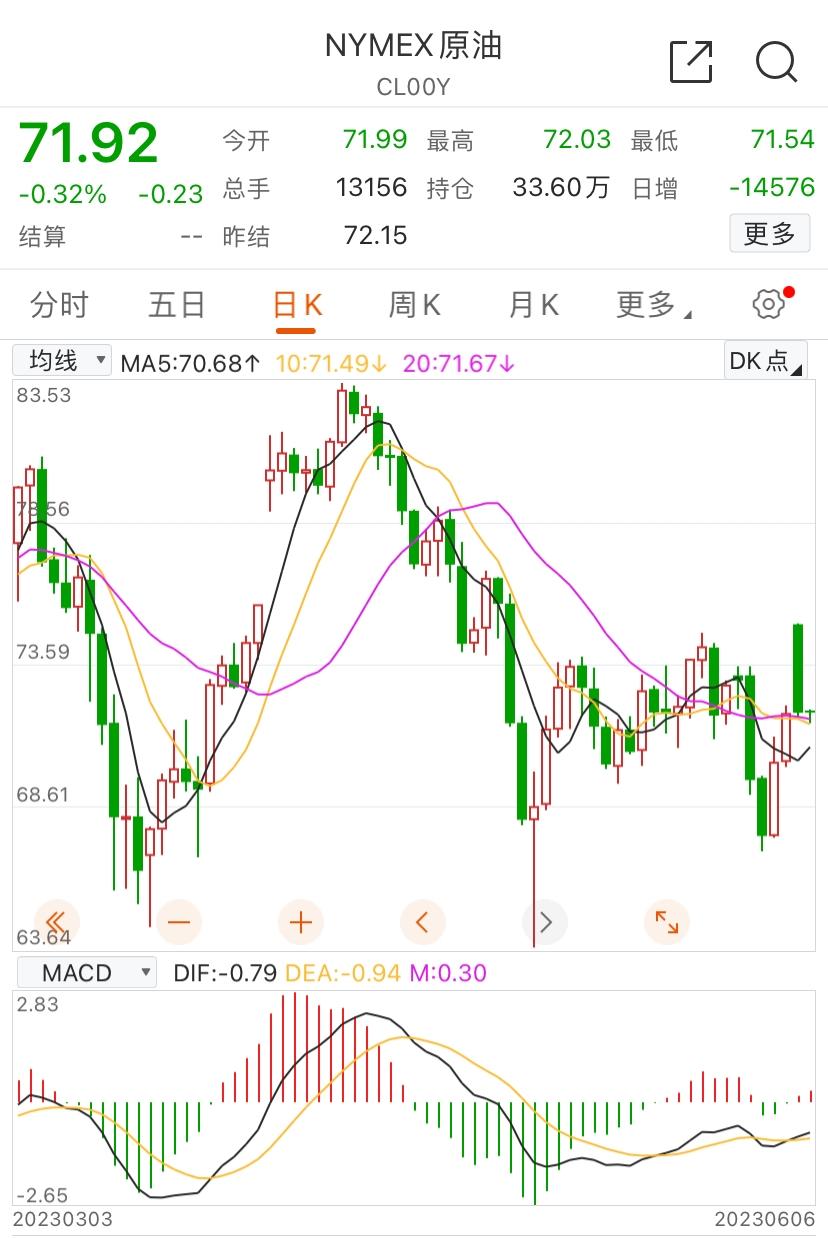828x1238 pixels.
Task: Zoom out the chart with minus icon
Action: point(179,922)
